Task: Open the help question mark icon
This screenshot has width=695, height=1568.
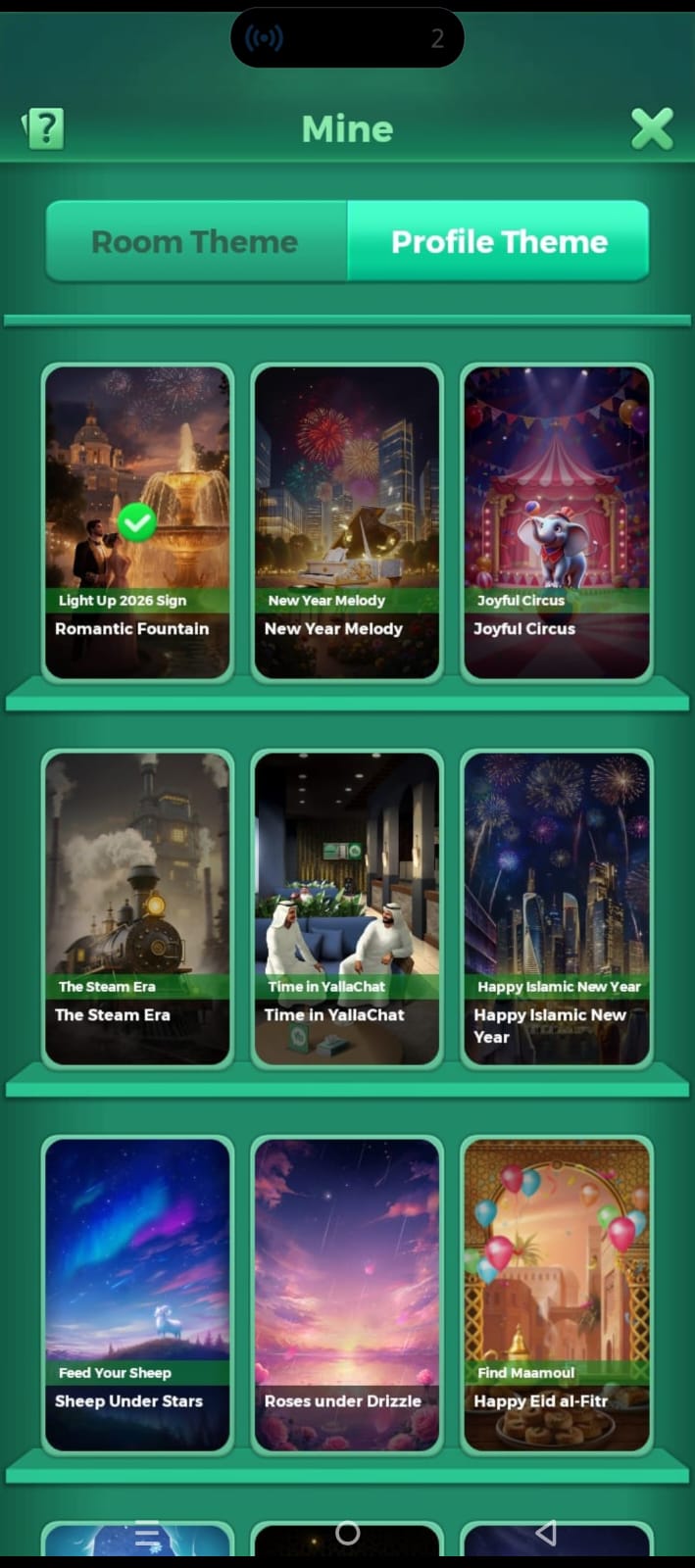Action: point(44,128)
